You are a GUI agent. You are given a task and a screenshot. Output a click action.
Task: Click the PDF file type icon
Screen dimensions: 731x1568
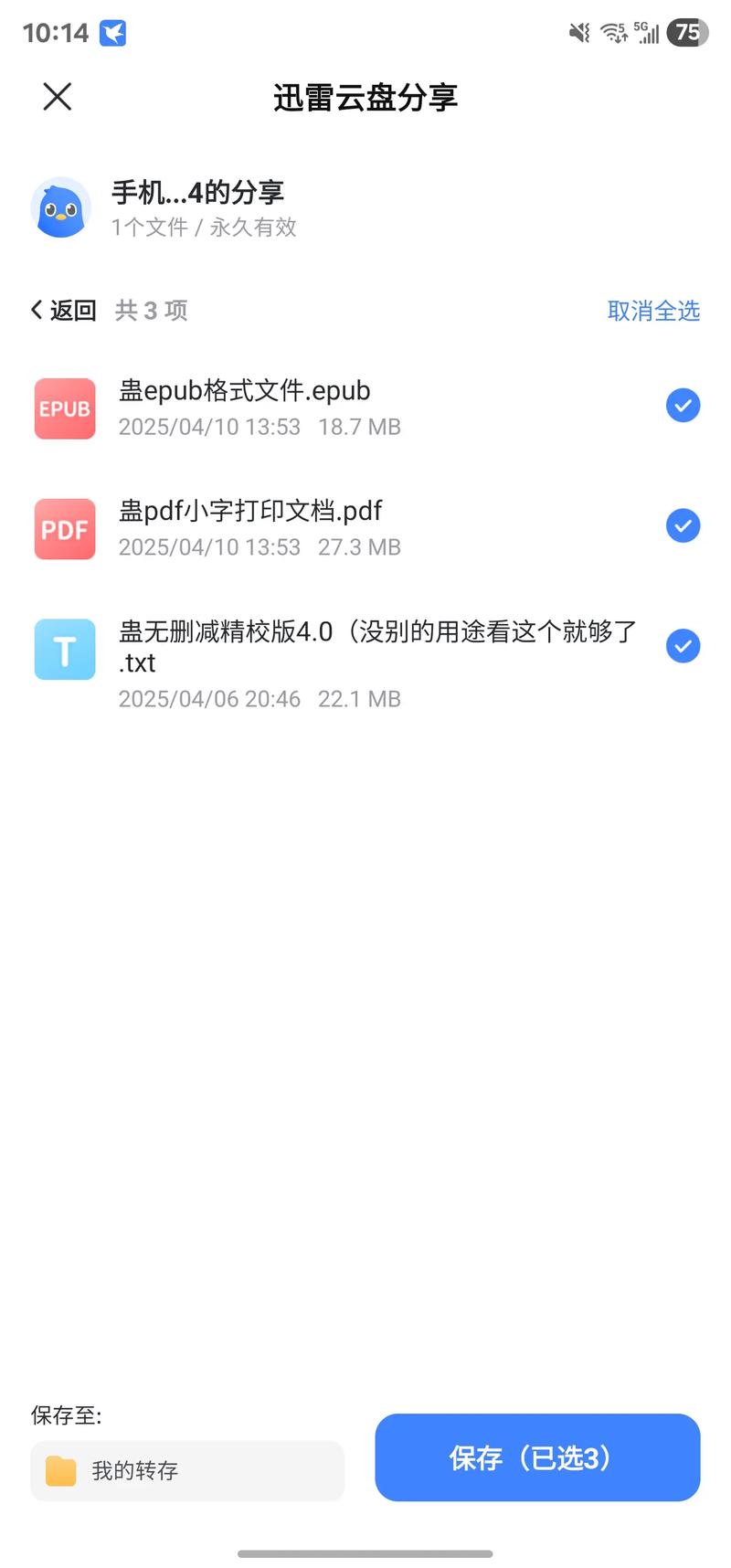64,529
